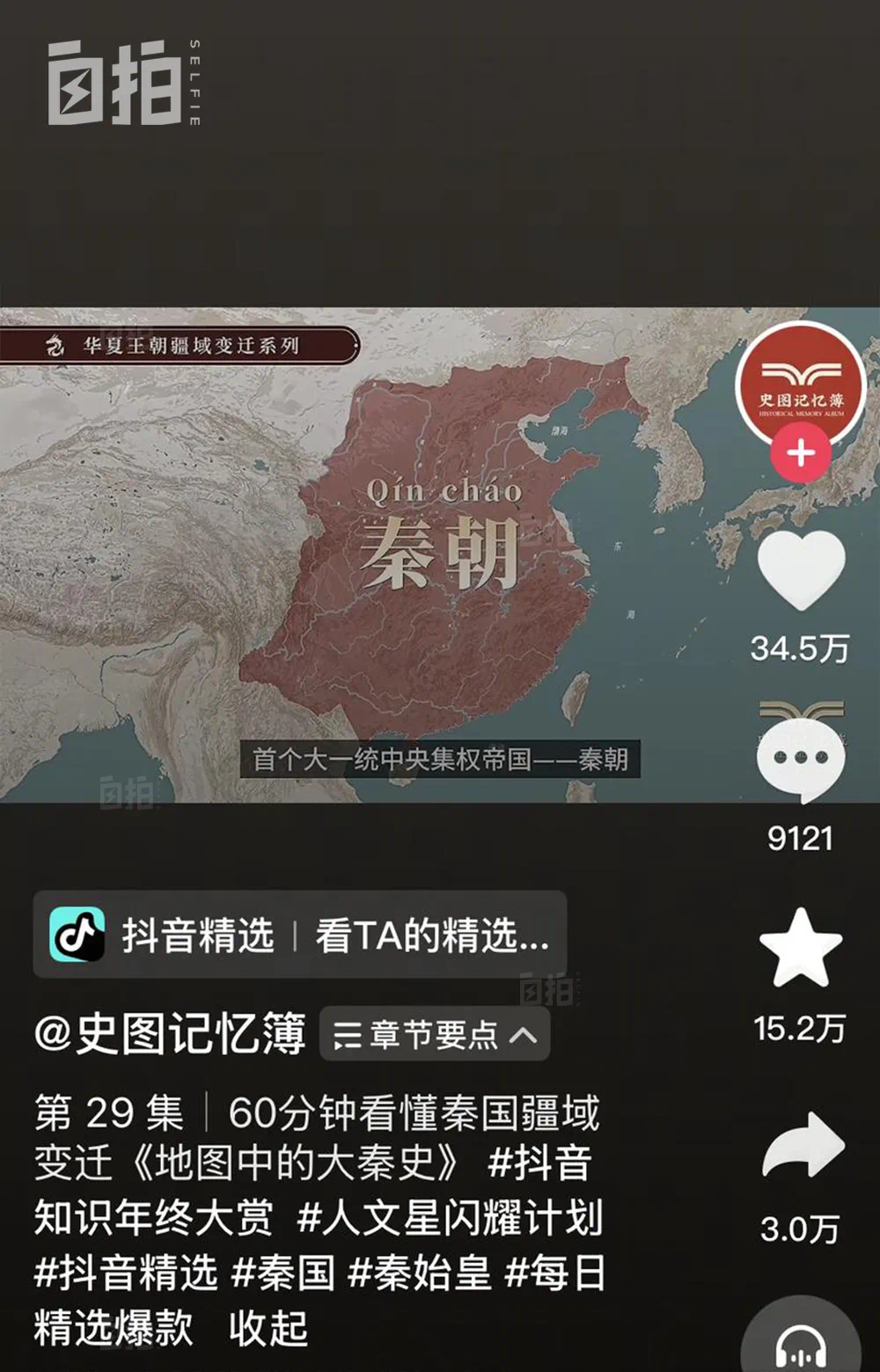This screenshot has height=1372, width=880.
Task: Open @史图记忆簿 username link
Action: (x=170, y=1034)
